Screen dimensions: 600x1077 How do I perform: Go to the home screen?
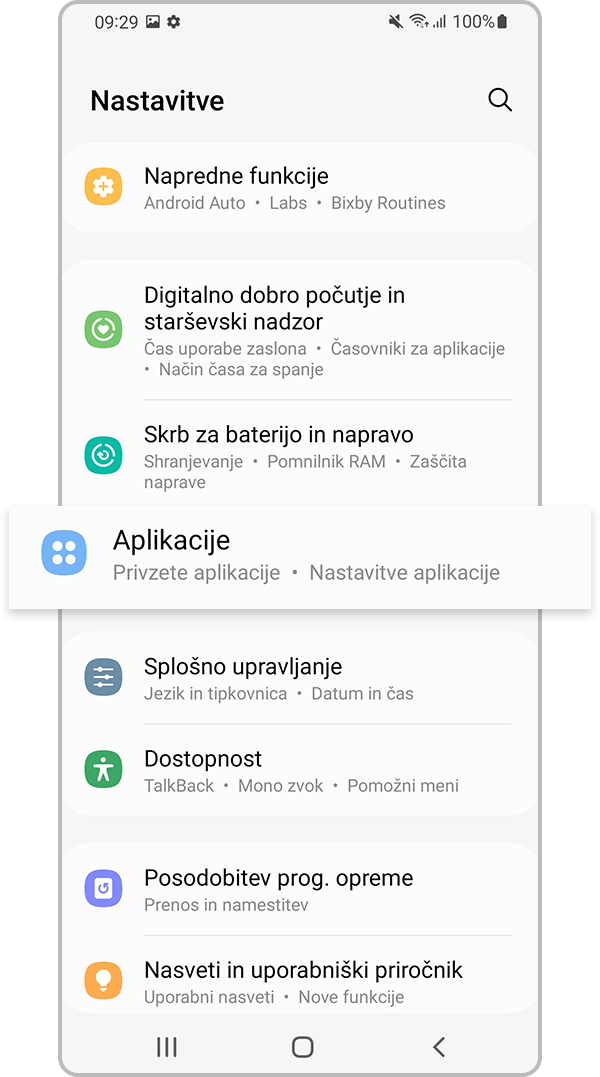[x=302, y=1047]
